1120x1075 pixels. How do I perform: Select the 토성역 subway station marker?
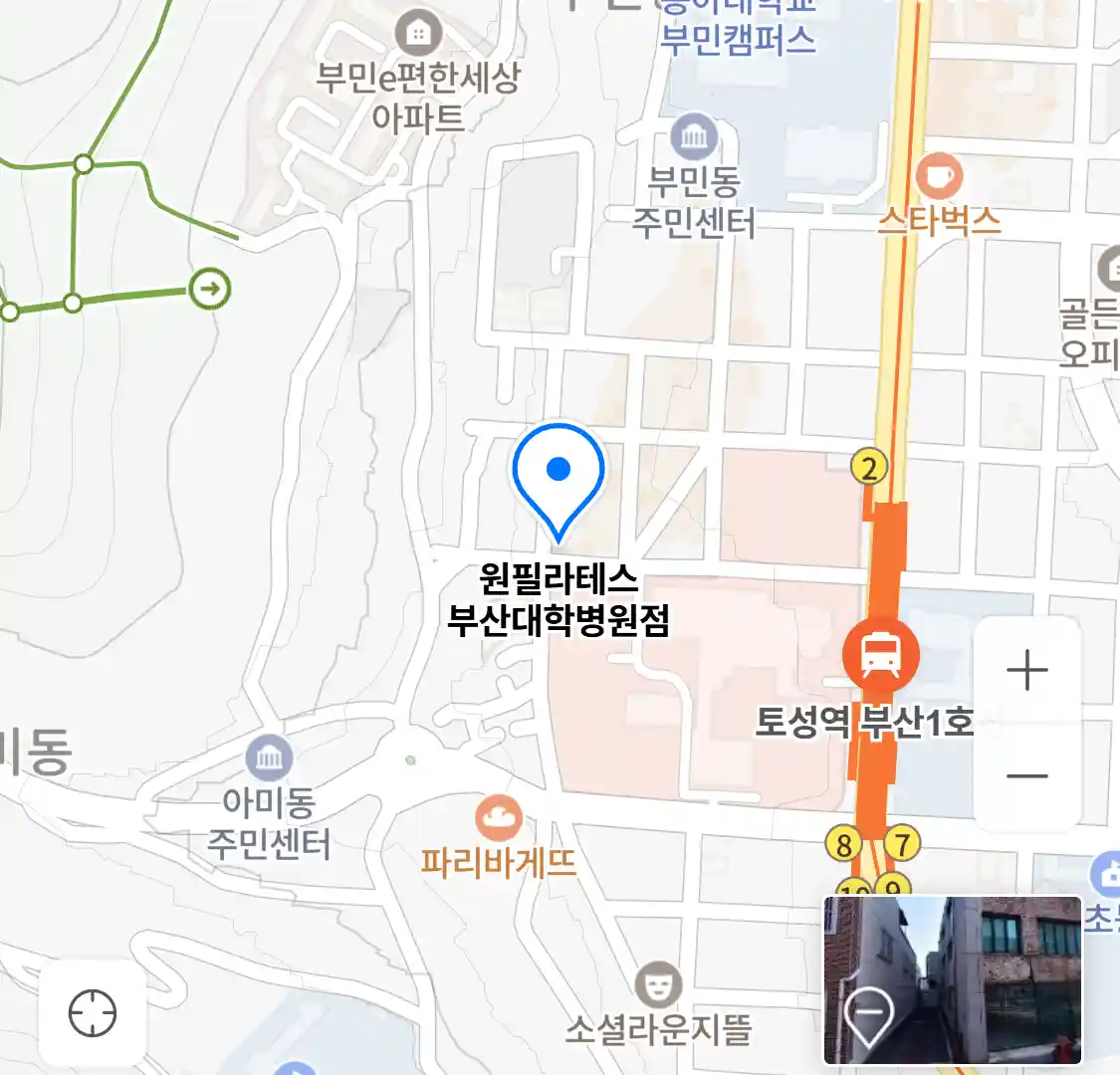pos(880,654)
